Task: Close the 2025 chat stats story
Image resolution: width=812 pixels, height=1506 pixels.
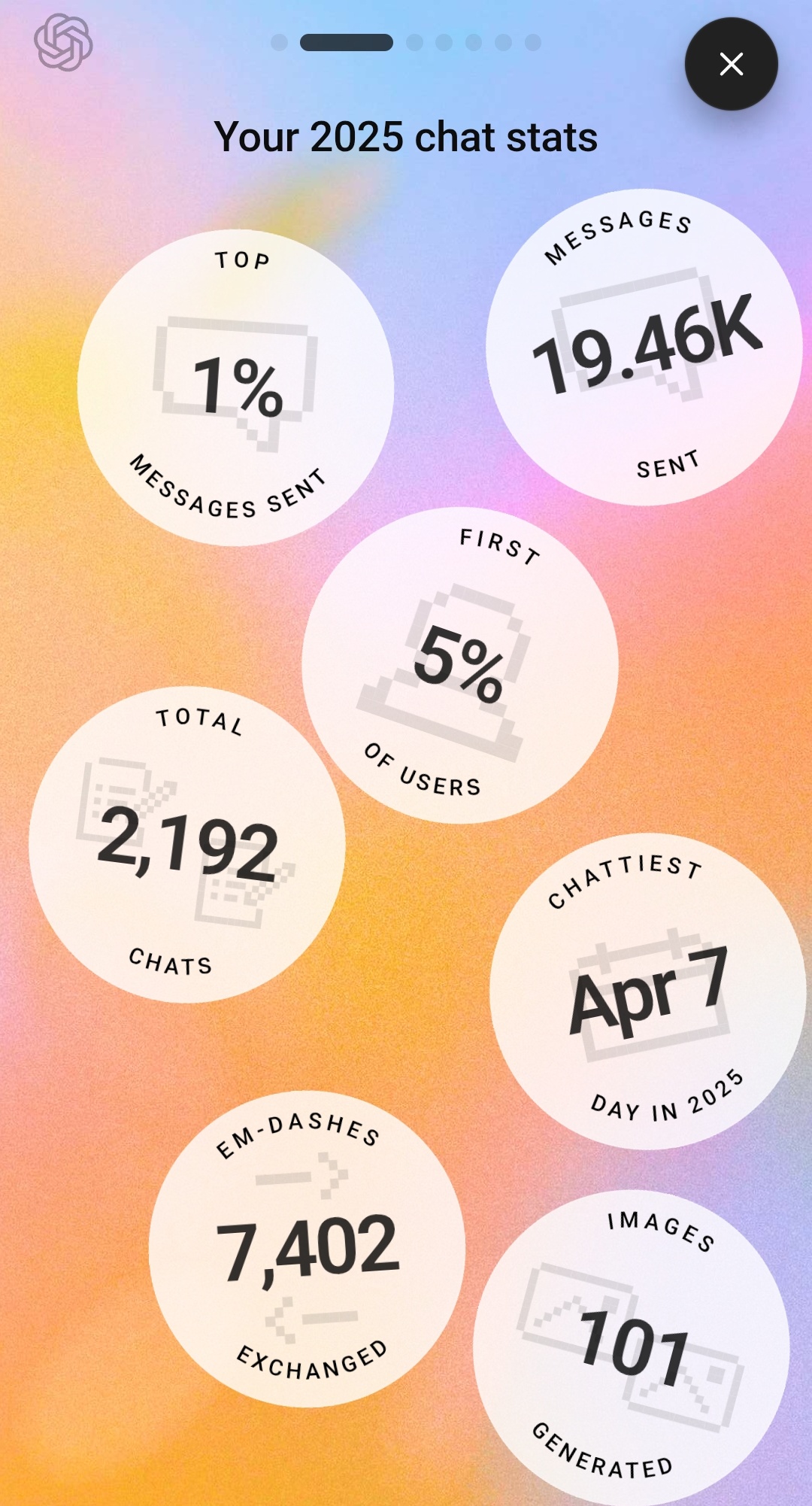Action: [731, 64]
